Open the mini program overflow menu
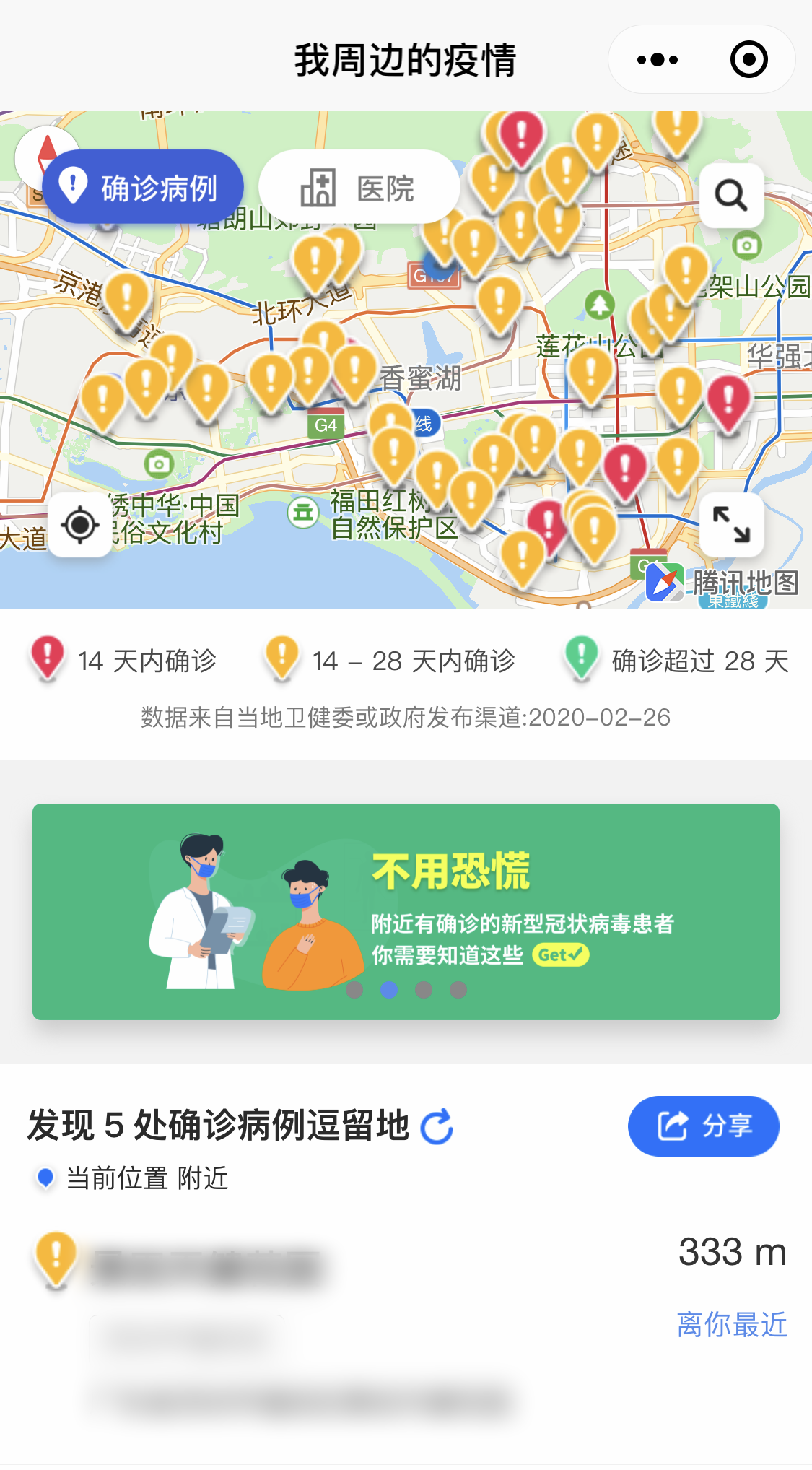 pos(657,59)
